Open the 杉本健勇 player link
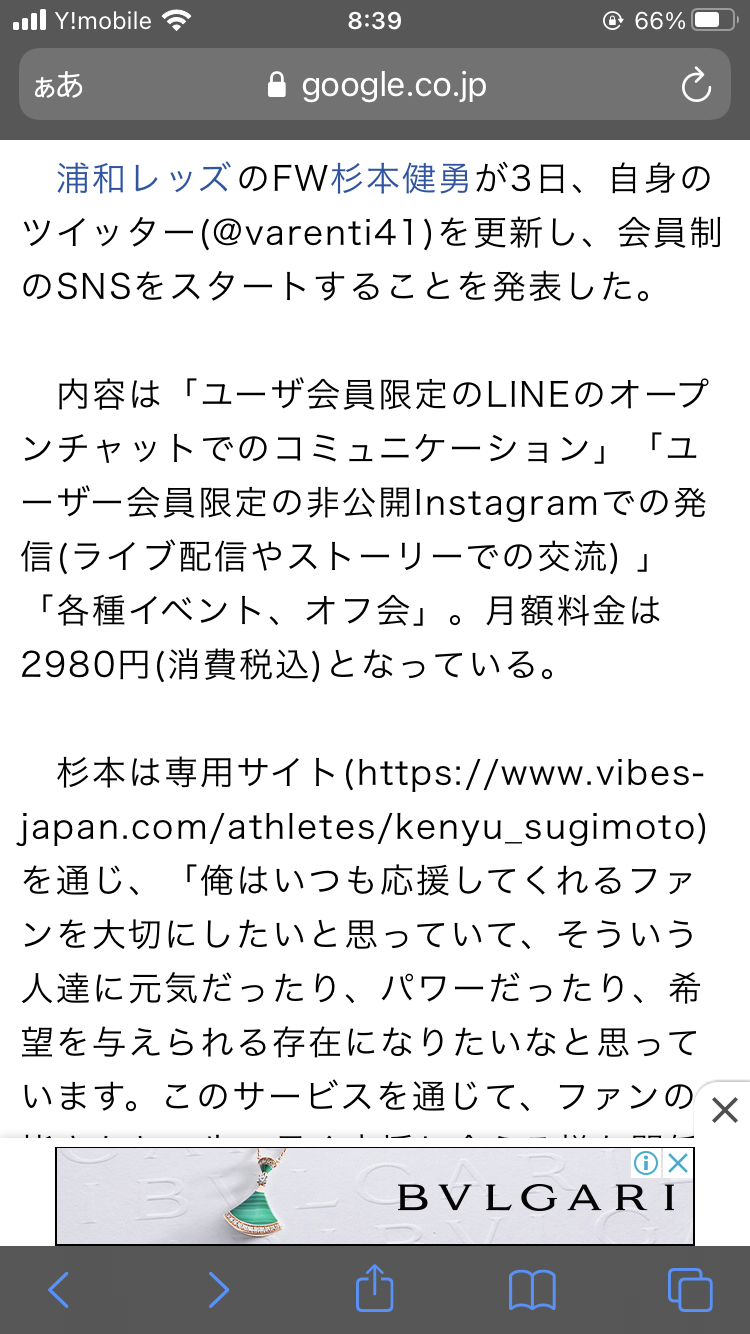Image resolution: width=750 pixels, height=1334 pixels. pos(401,179)
